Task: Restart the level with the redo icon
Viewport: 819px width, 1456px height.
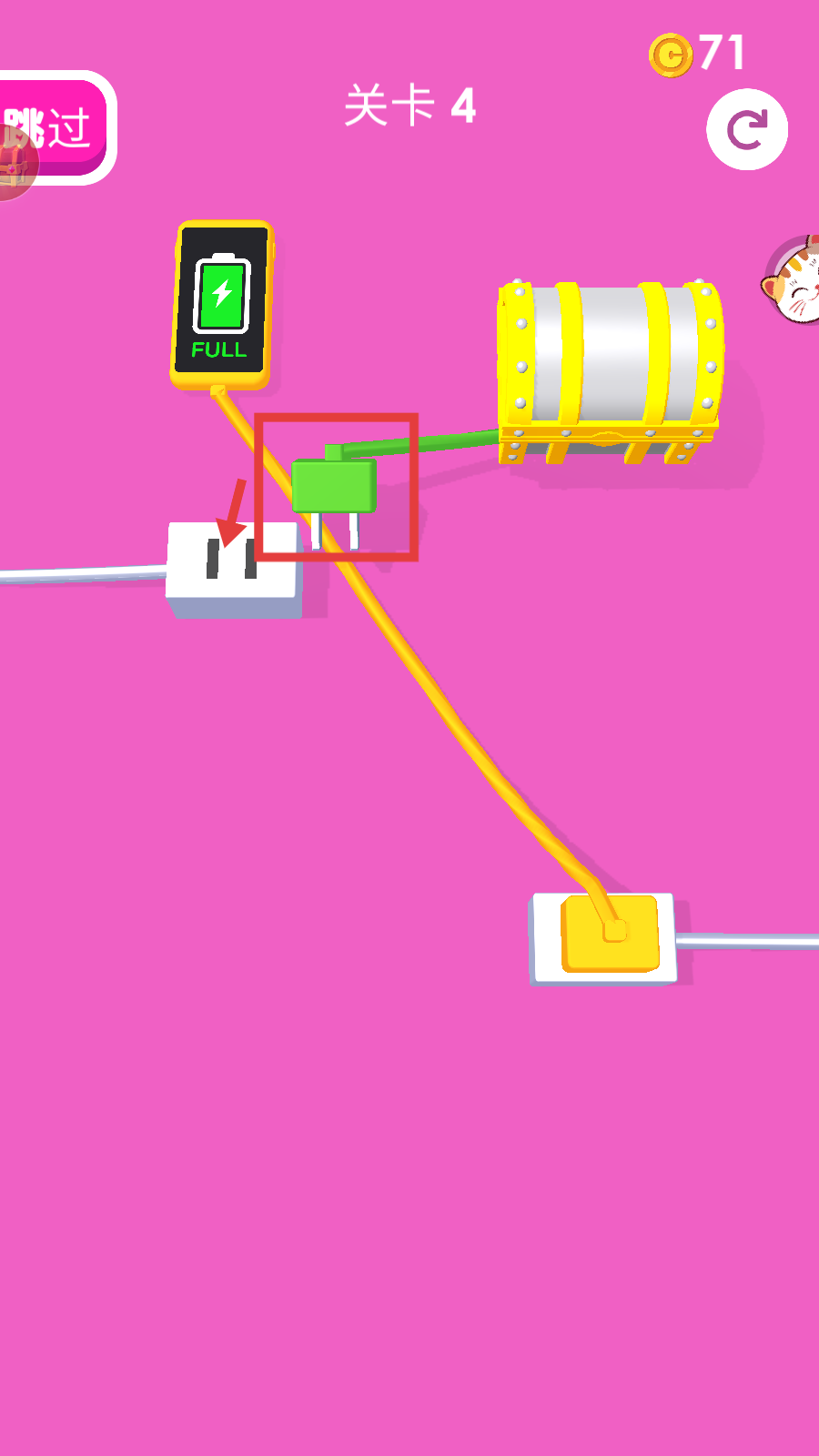Action: (747, 129)
